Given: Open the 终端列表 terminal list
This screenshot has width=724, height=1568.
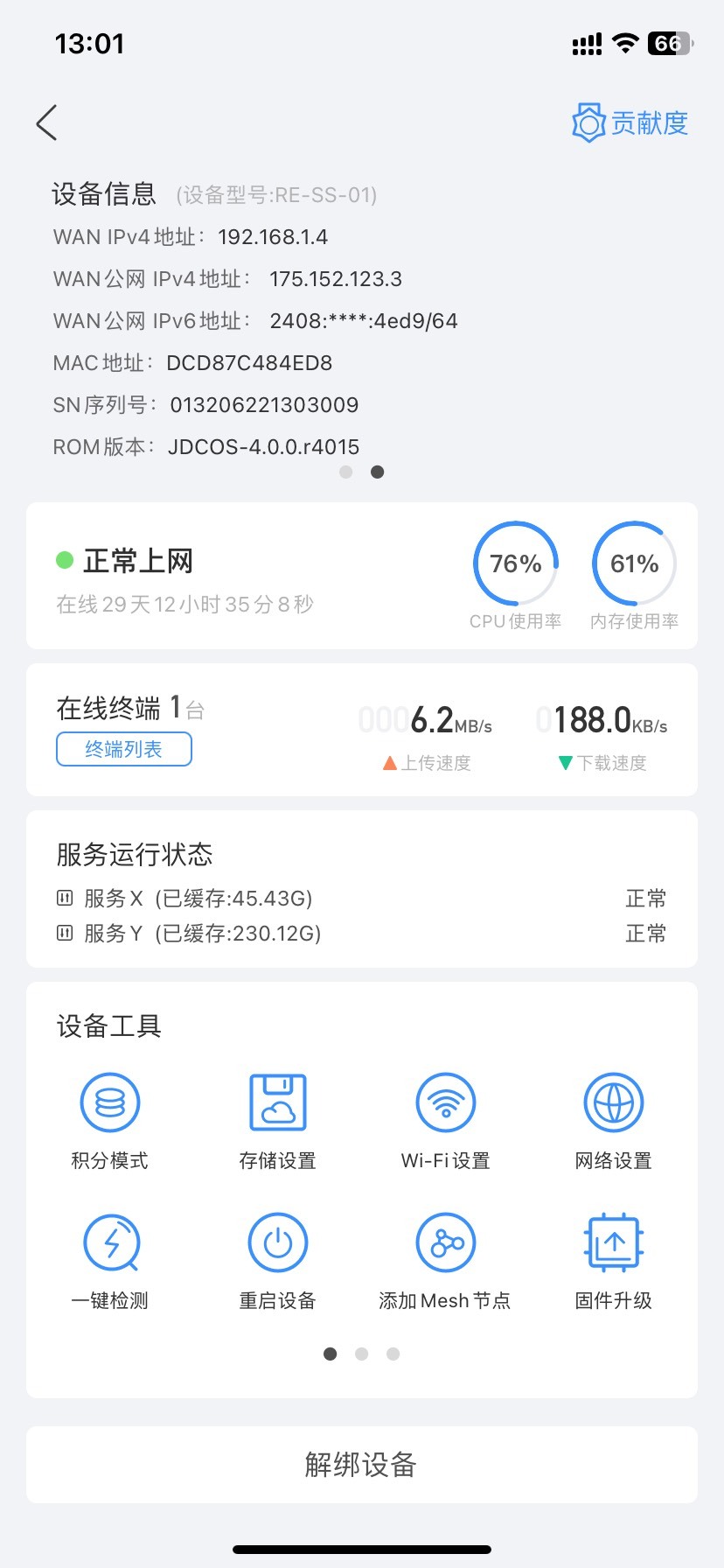Looking at the screenshot, I should click(x=124, y=749).
